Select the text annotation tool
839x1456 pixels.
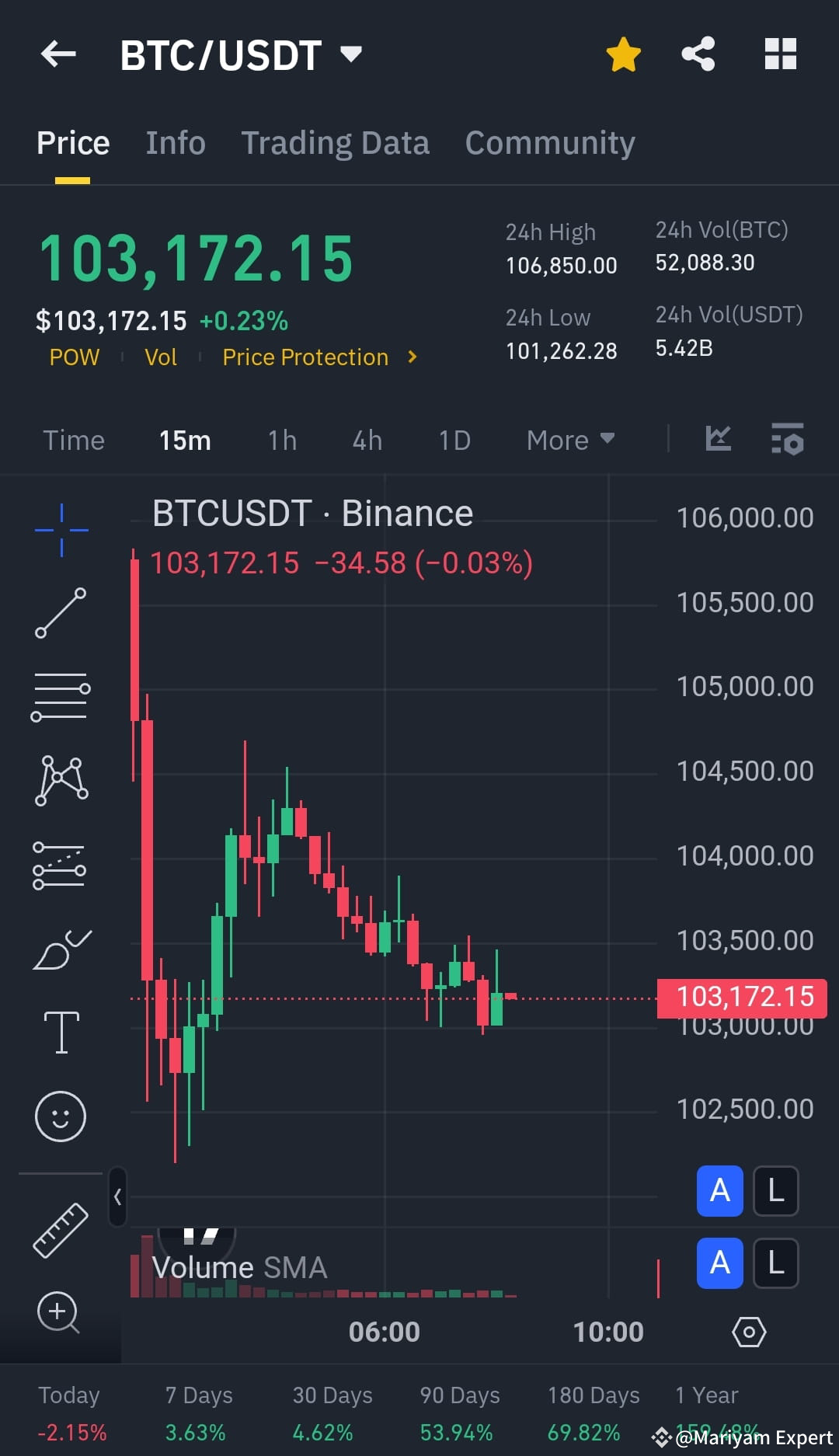(61, 1029)
